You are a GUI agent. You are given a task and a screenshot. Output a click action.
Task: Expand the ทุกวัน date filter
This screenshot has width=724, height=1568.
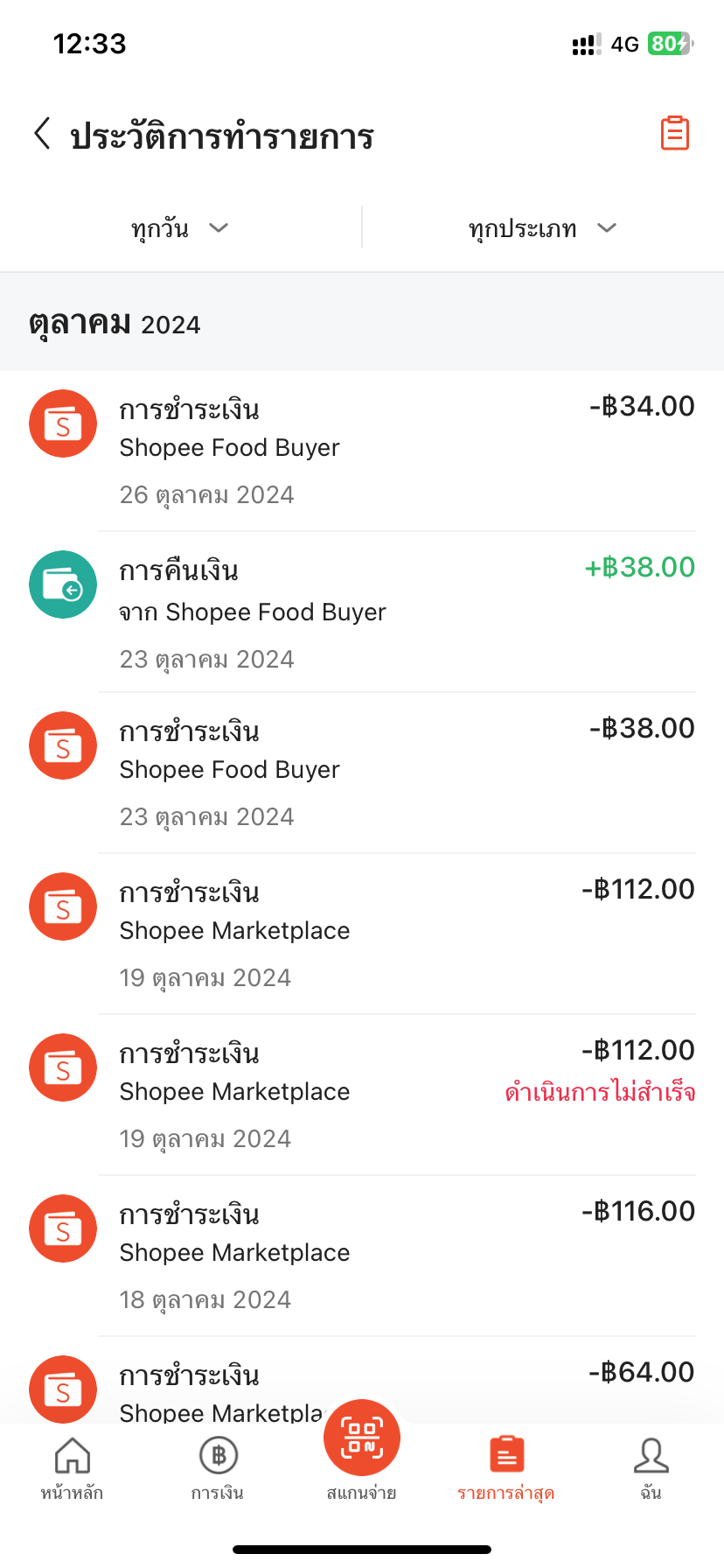180,228
